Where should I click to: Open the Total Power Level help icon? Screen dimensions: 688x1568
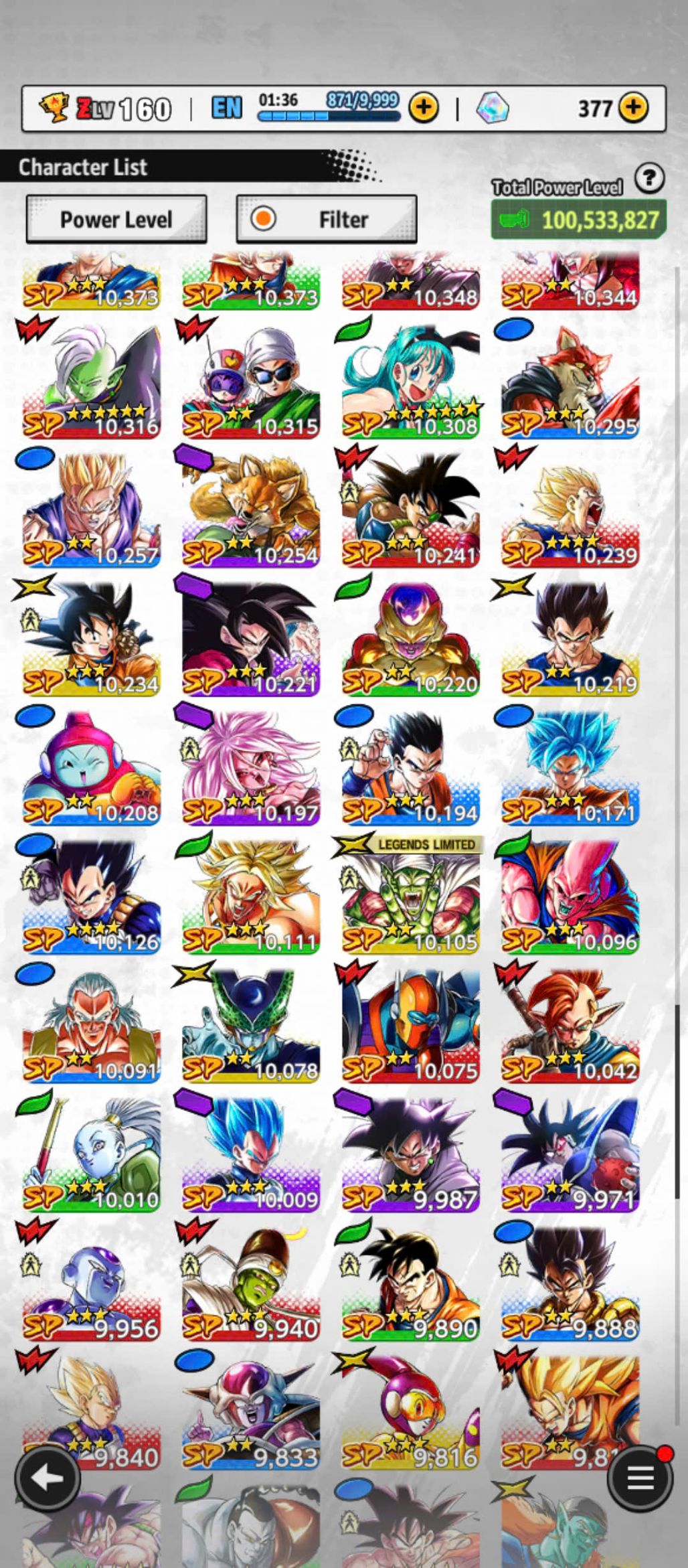click(x=649, y=179)
